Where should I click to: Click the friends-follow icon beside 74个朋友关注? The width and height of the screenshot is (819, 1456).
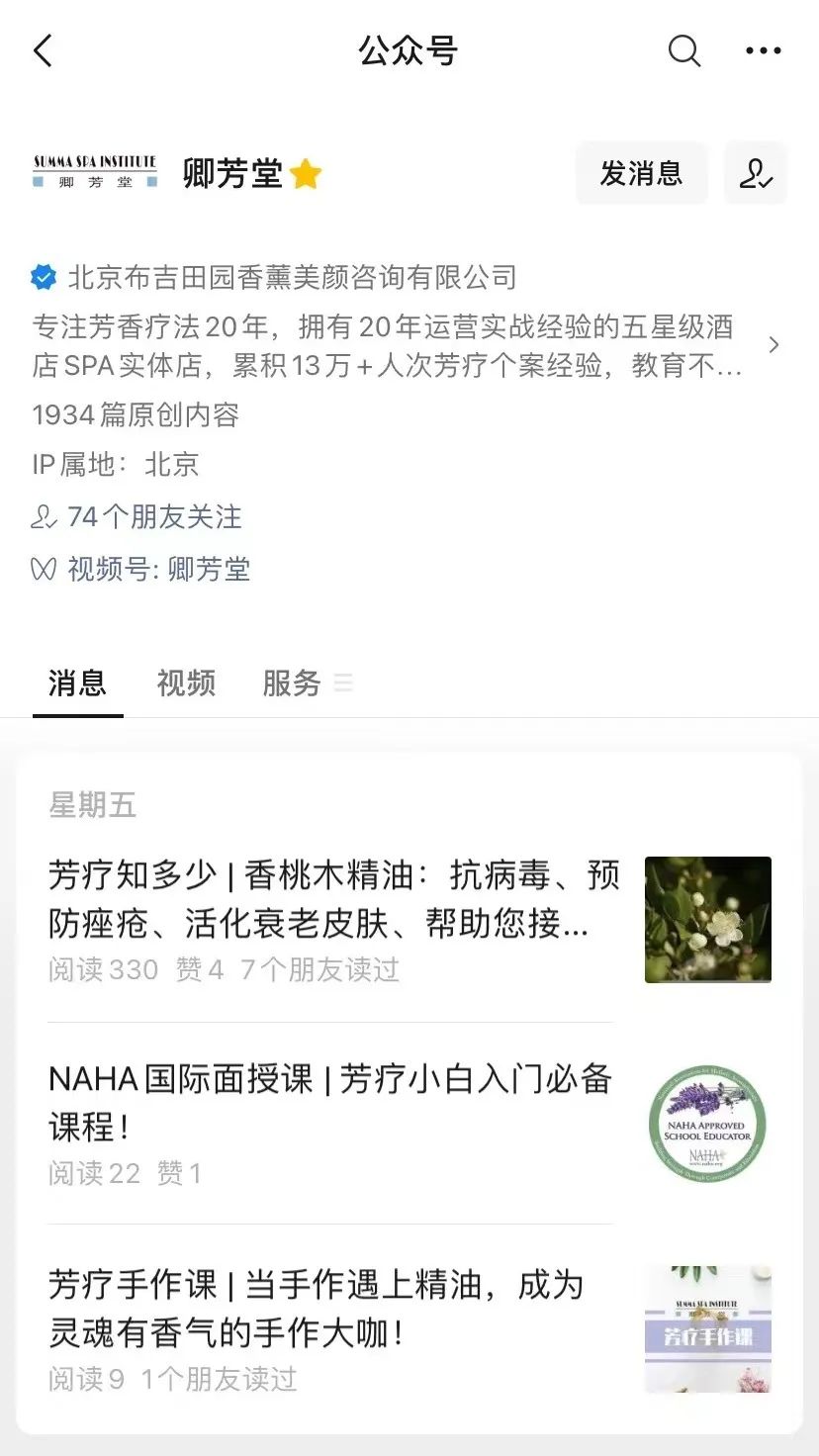tap(42, 517)
